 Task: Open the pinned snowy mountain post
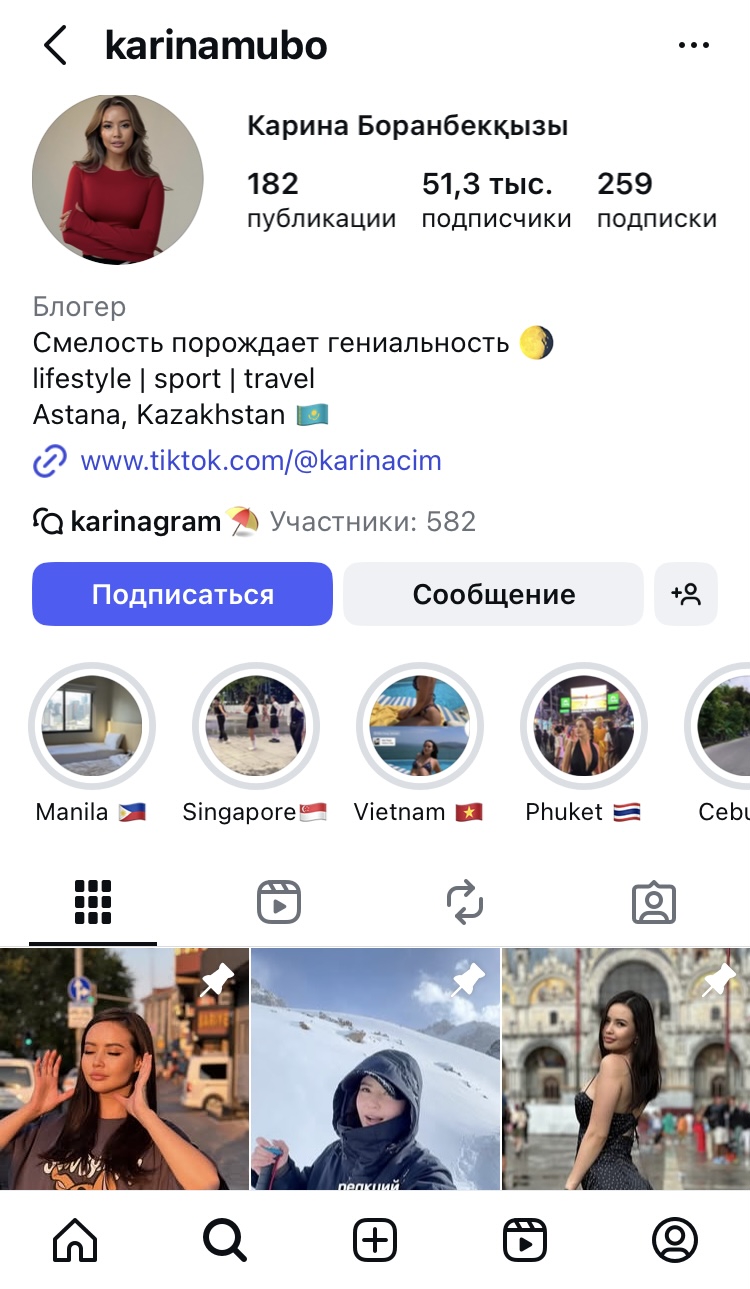[x=375, y=1070]
